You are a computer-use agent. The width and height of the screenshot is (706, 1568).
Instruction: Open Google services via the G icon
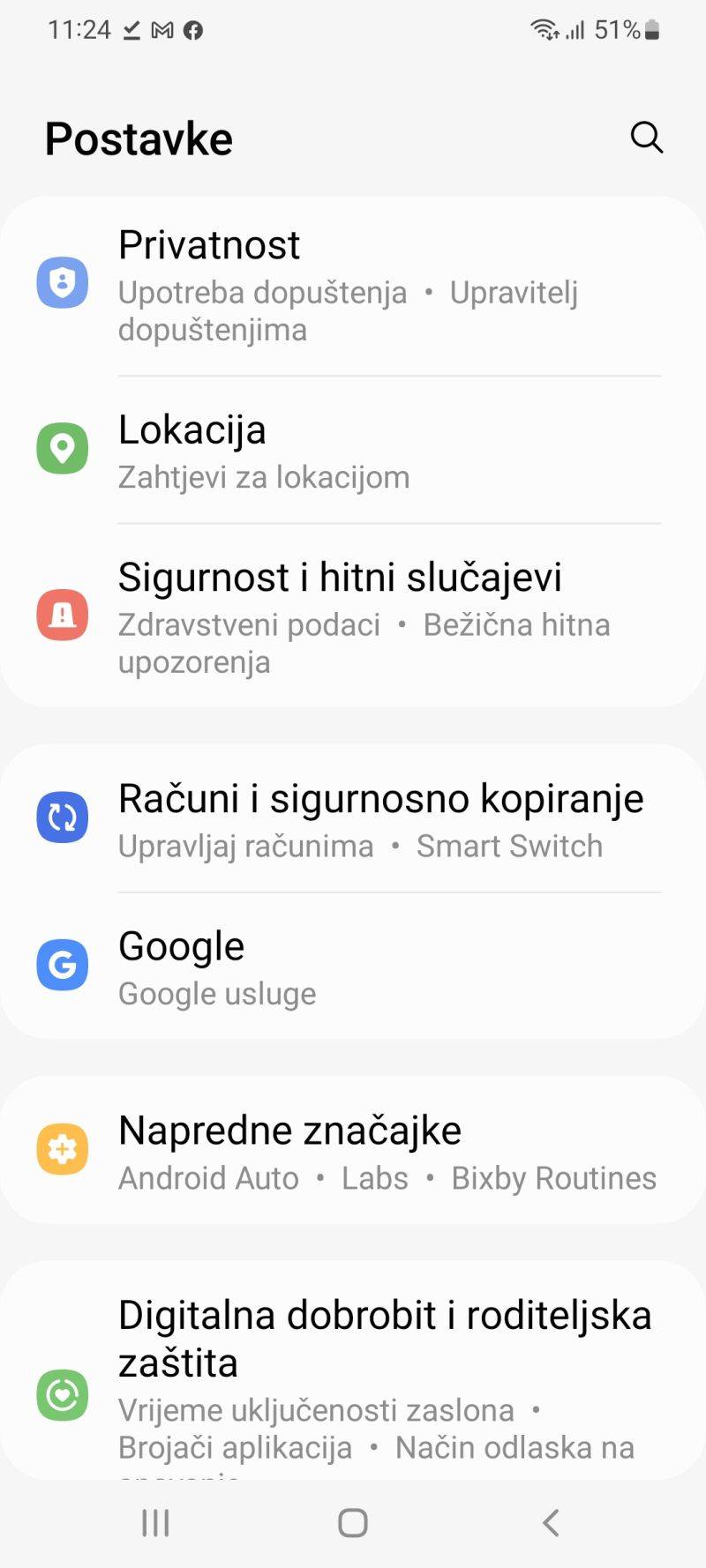(x=62, y=965)
